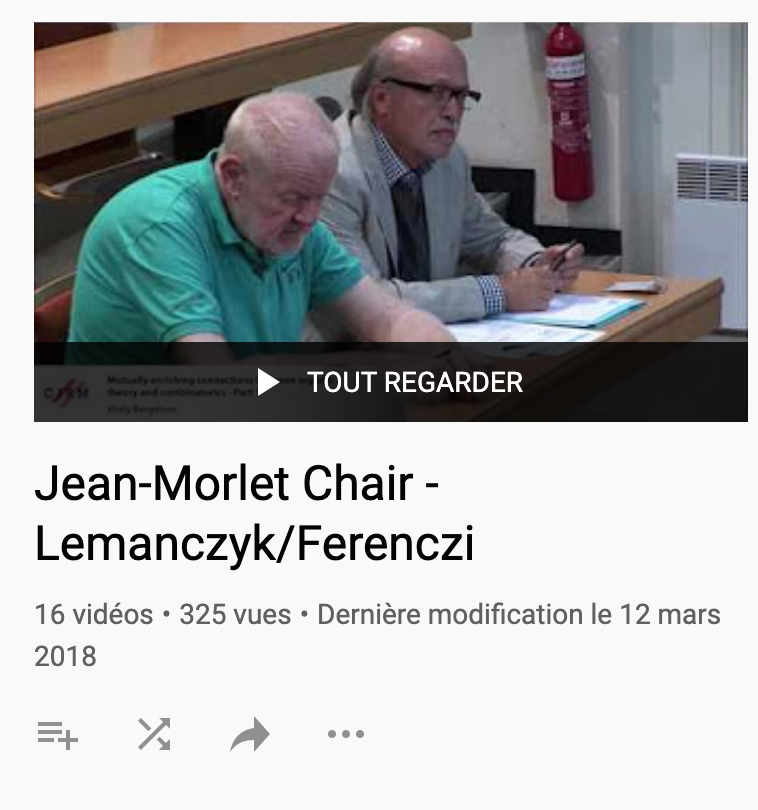Save the playlist to your library
The width and height of the screenshot is (758, 810).
[57, 736]
